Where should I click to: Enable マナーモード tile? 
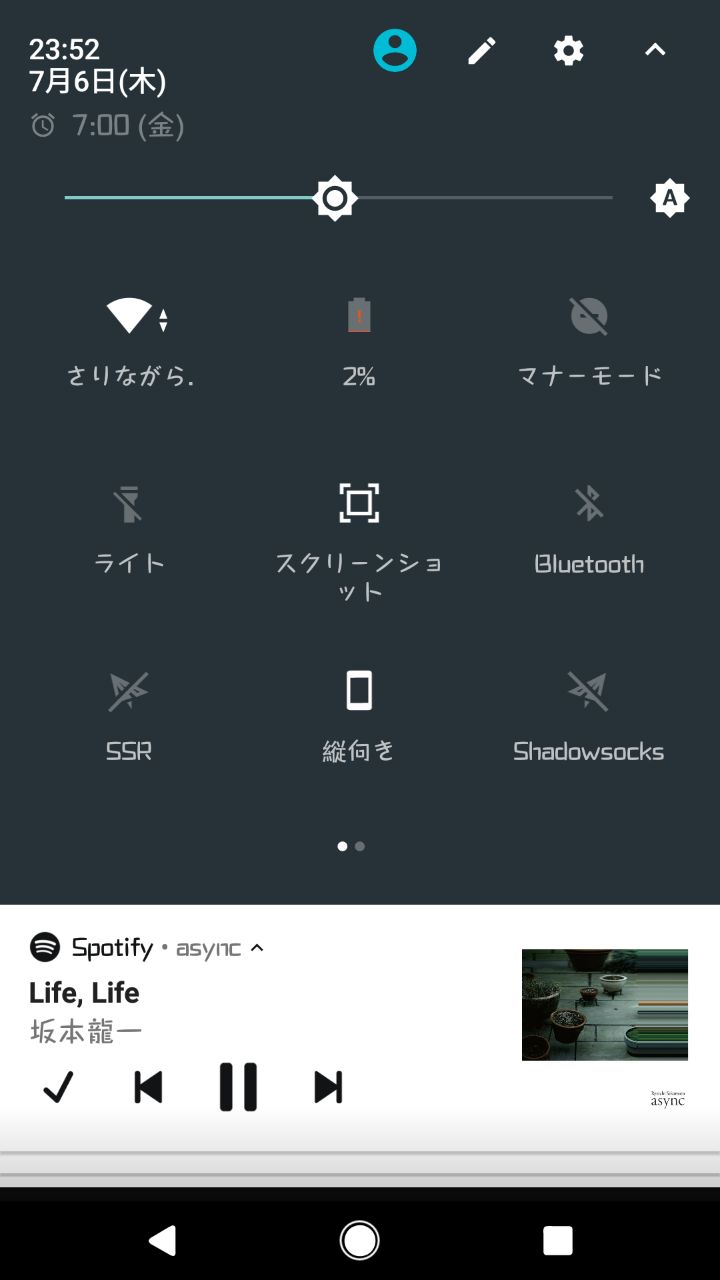click(x=589, y=317)
